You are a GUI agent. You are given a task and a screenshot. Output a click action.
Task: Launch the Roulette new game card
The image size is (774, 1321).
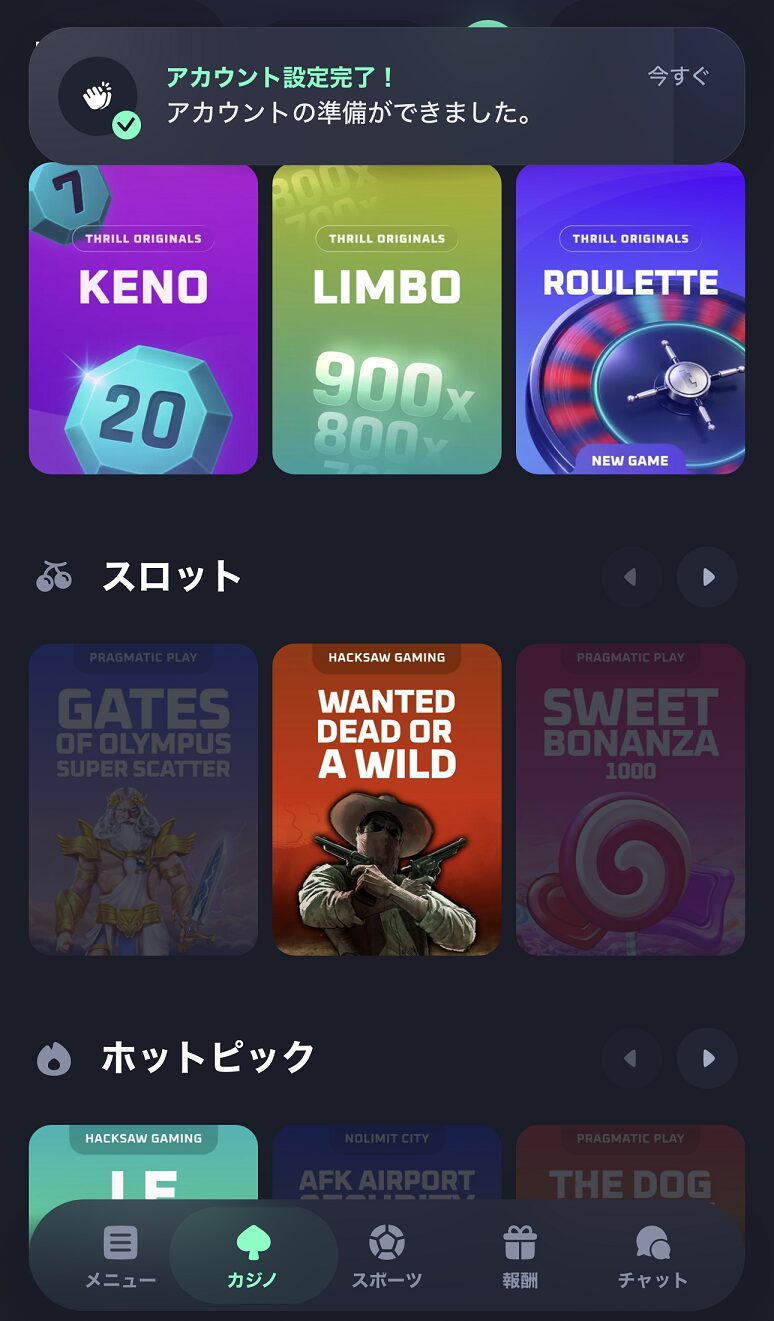click(x=630, y=318)
